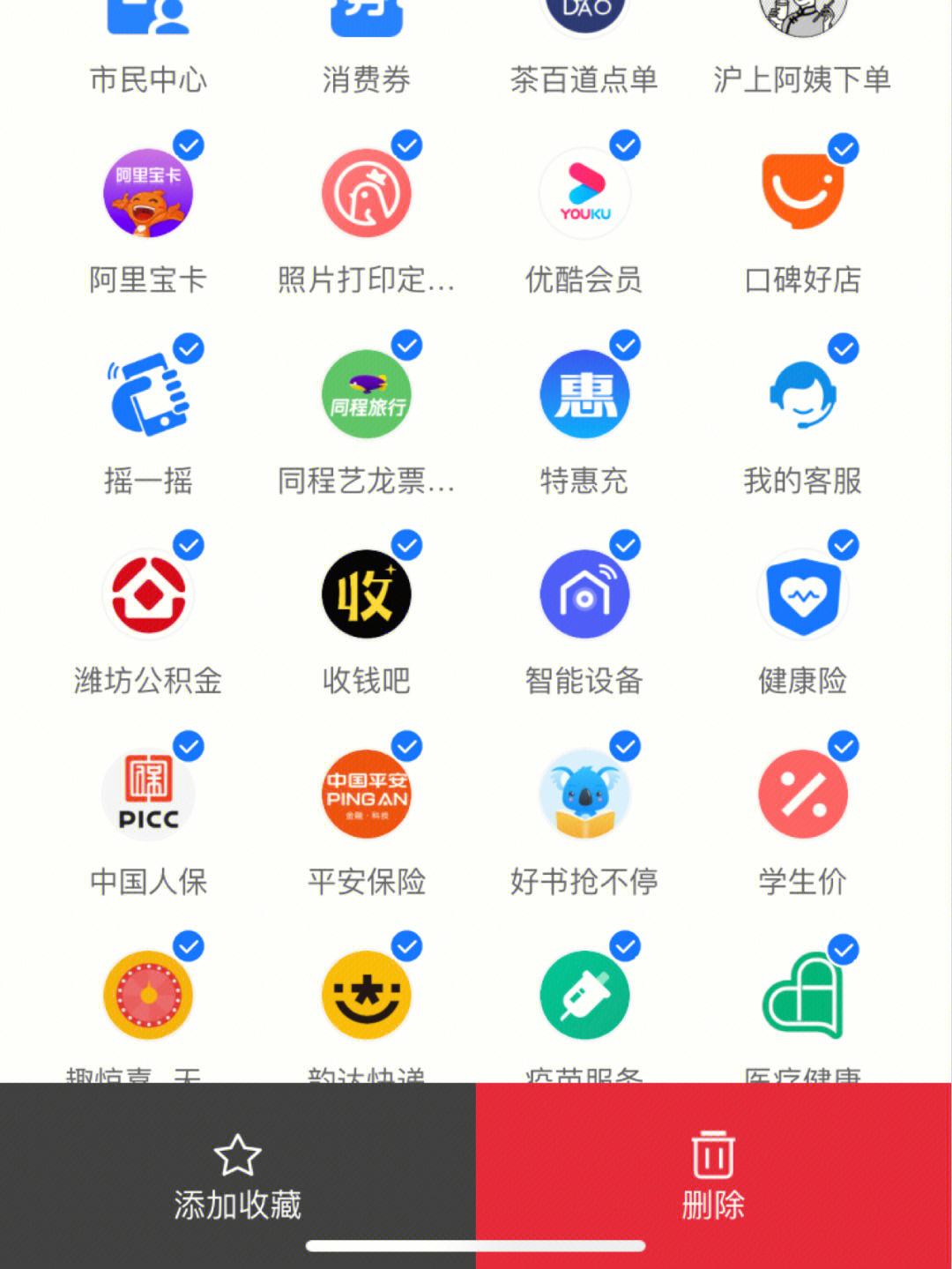Open the 智能设备 smart device icon

point(584,593)
